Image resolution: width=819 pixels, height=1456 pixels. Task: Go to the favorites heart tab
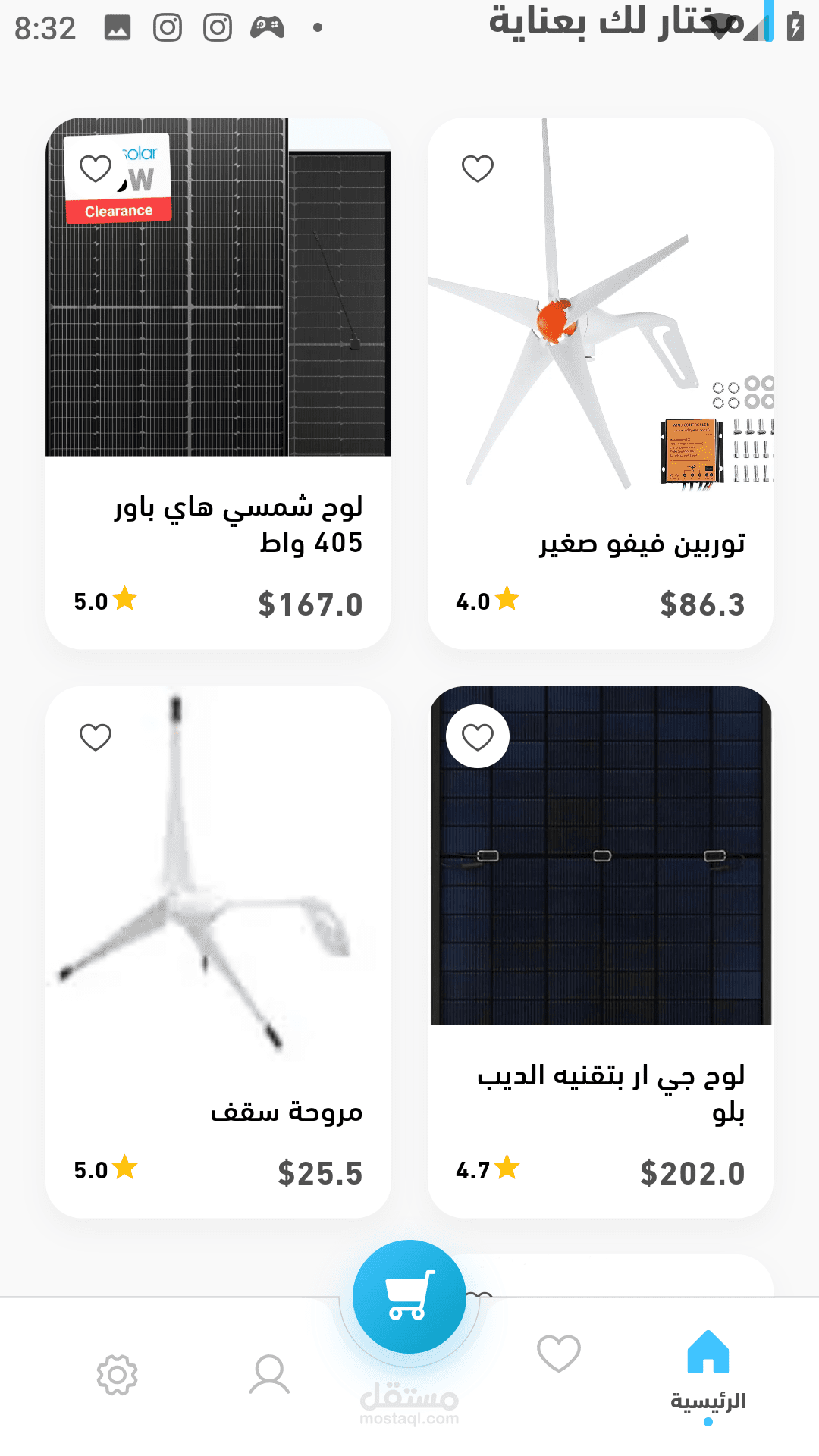click(559, 1354)
